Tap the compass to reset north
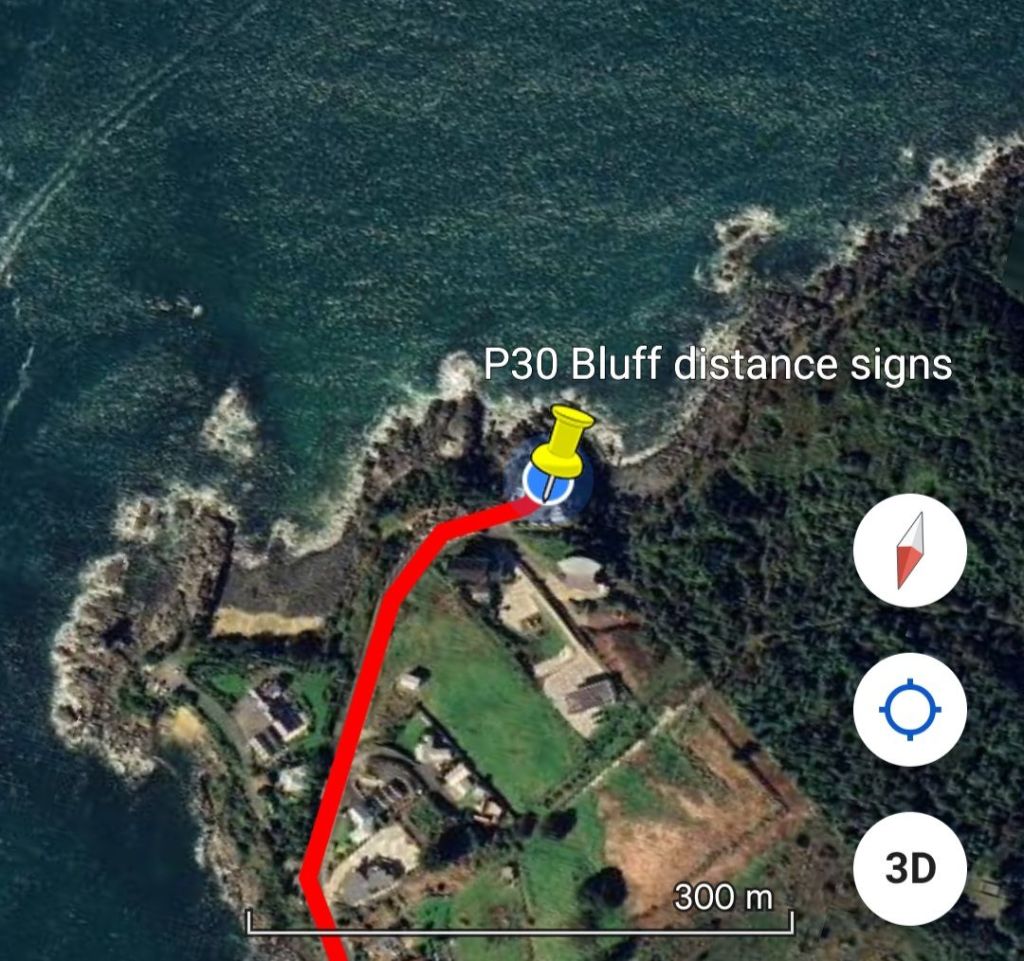 click(910, 550)
